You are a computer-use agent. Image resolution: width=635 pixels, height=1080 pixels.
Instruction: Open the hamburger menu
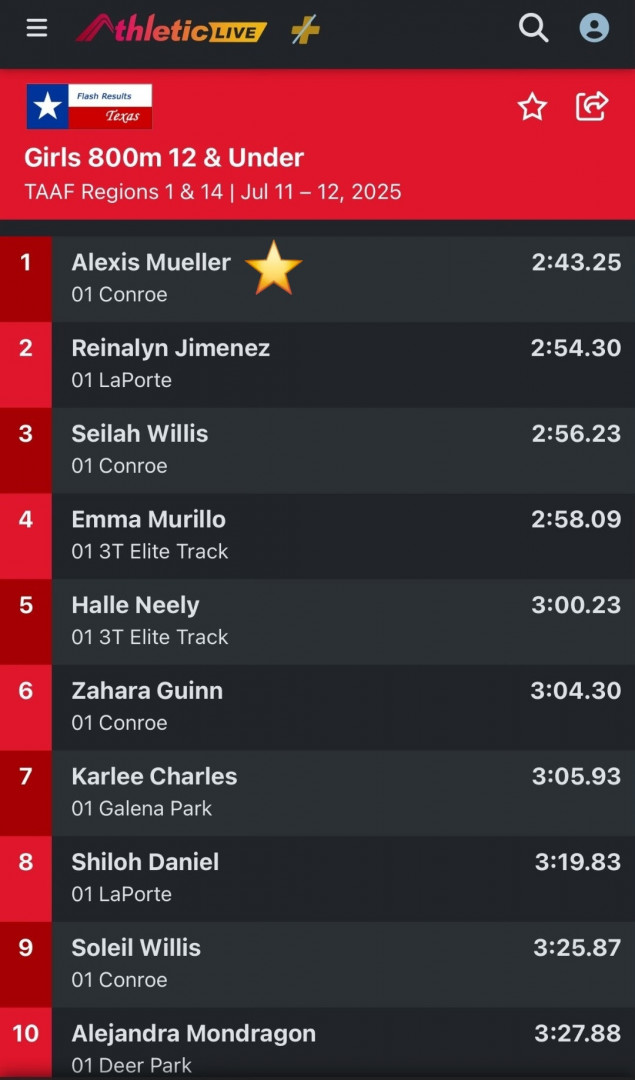(37, 28)
